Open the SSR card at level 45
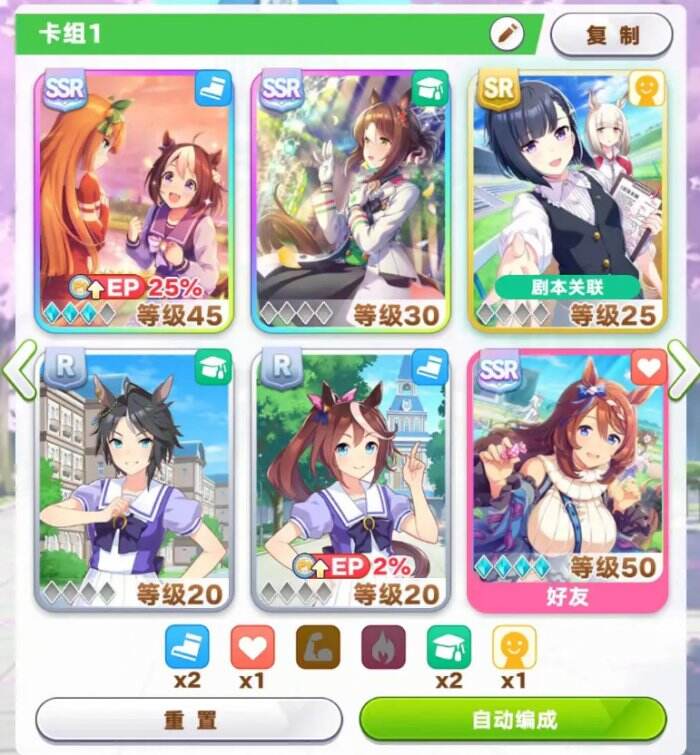The width and height of the screenshot is (700, 755). (x=135, y=200)
